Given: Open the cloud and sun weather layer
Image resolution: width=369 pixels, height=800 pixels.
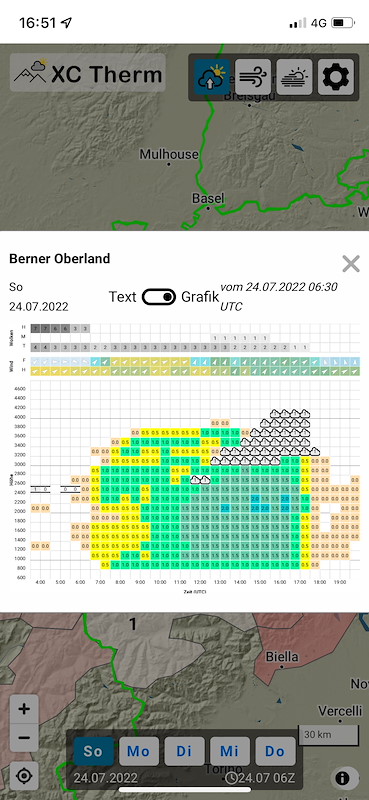Looking at the screenshot, I should pyautogui.click(x=294, y=77).
